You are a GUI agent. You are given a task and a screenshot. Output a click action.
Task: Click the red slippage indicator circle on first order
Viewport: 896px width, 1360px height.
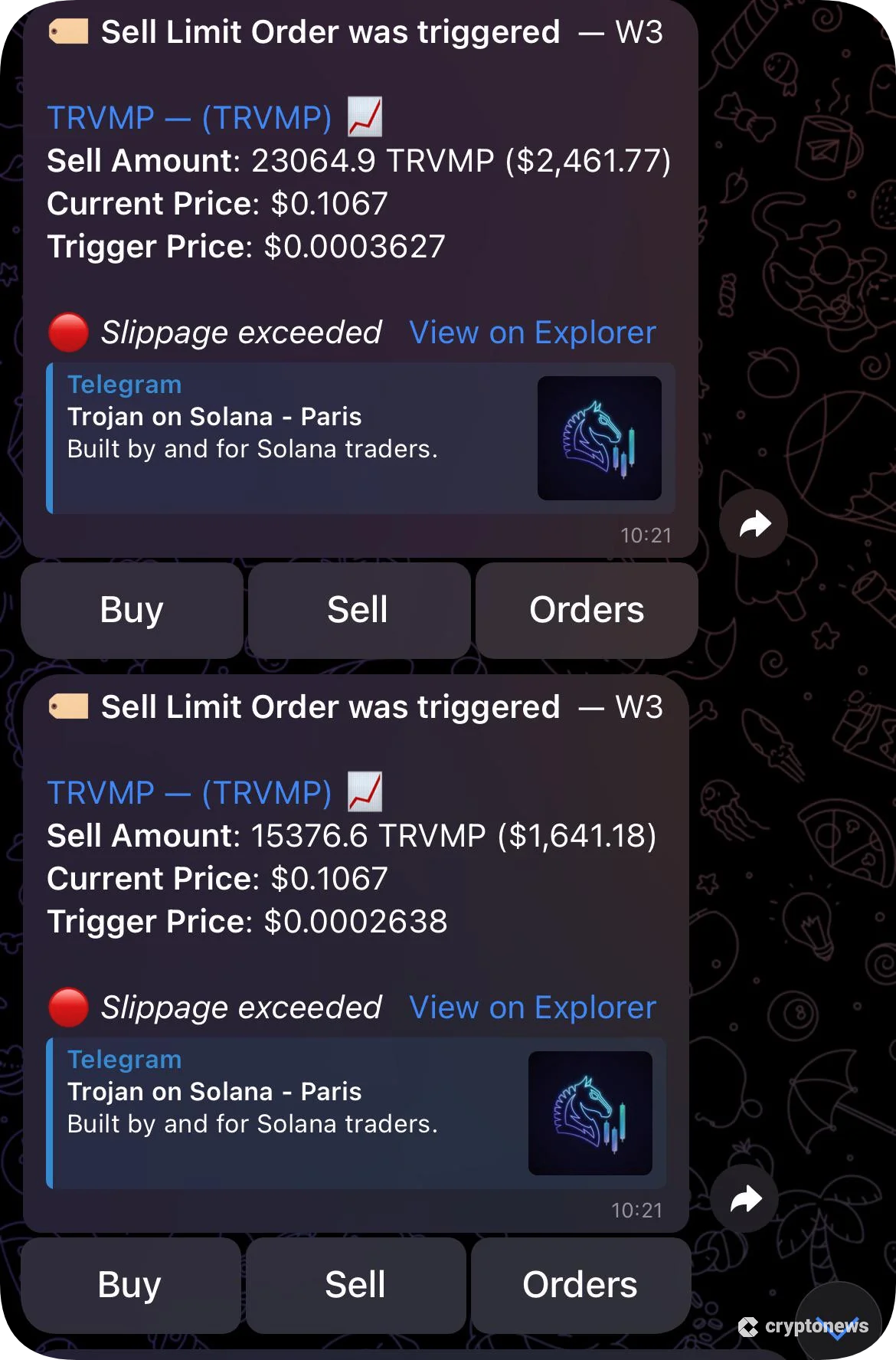coord(70,333)
